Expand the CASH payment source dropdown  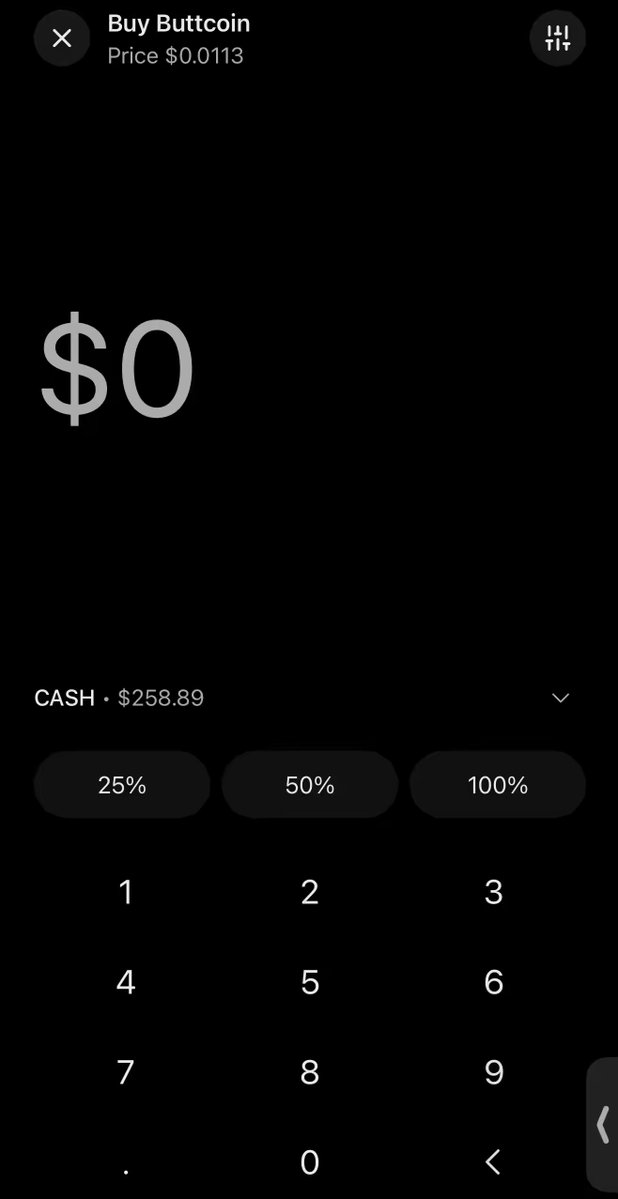point(561,697)
